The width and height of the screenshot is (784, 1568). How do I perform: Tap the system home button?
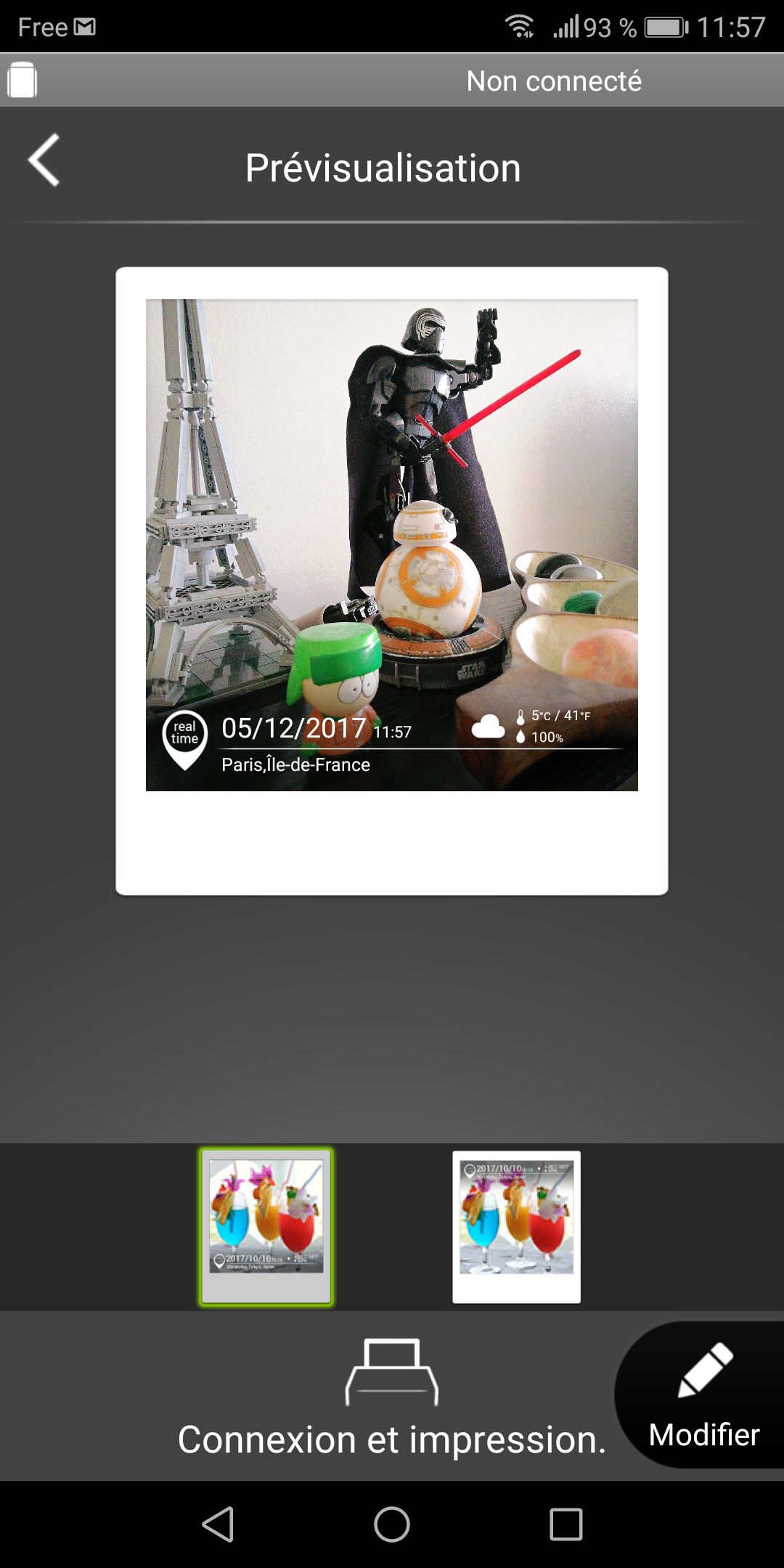pos(392,1524)
